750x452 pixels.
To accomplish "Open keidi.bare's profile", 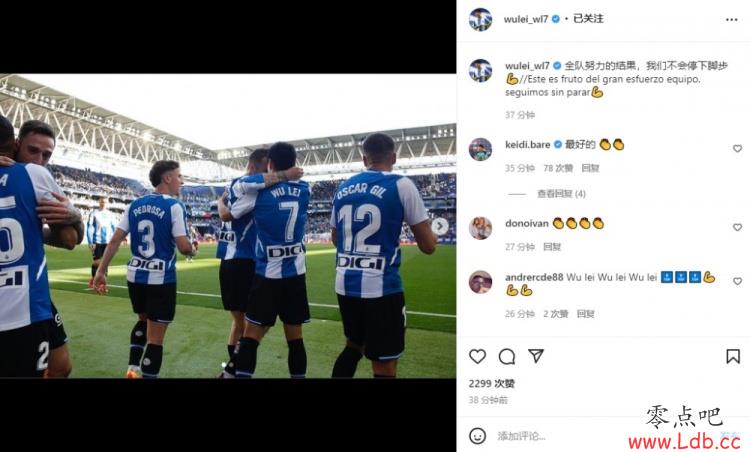I will [527, 144].
